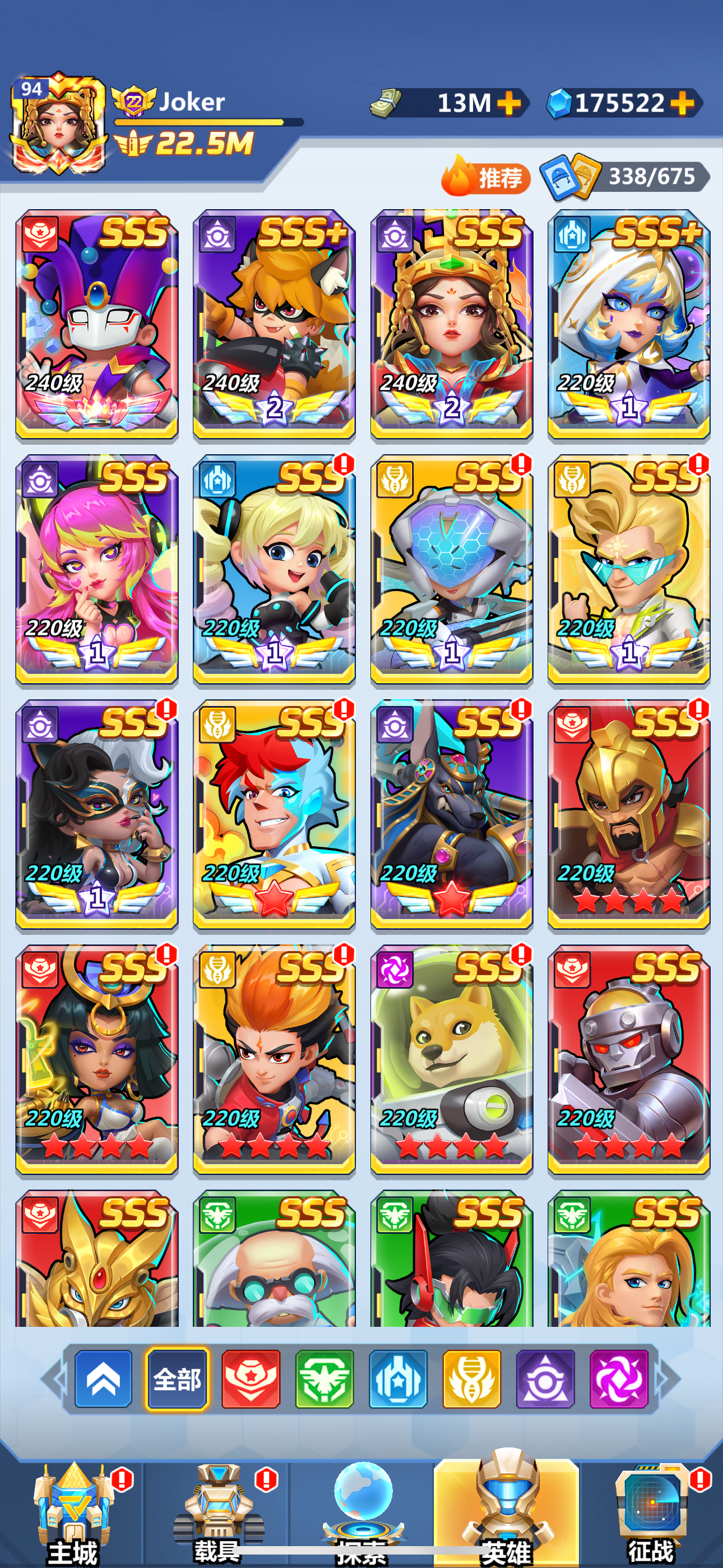The image size is (723, 1568).
Task: Filter heroes by red faction
Action: pos(251,1380)
